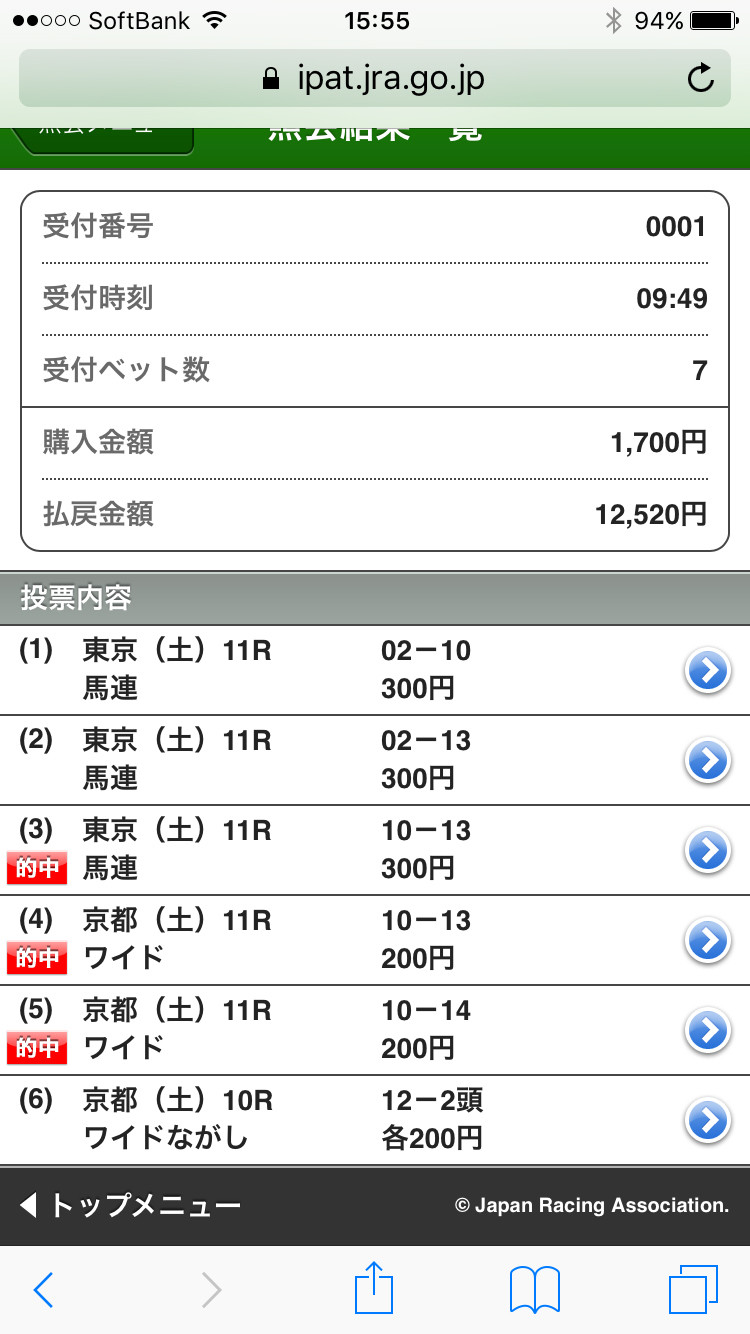The image size is (750, 1334).
Task: Open Safari bookmarks
Action: coord(535,1290)
